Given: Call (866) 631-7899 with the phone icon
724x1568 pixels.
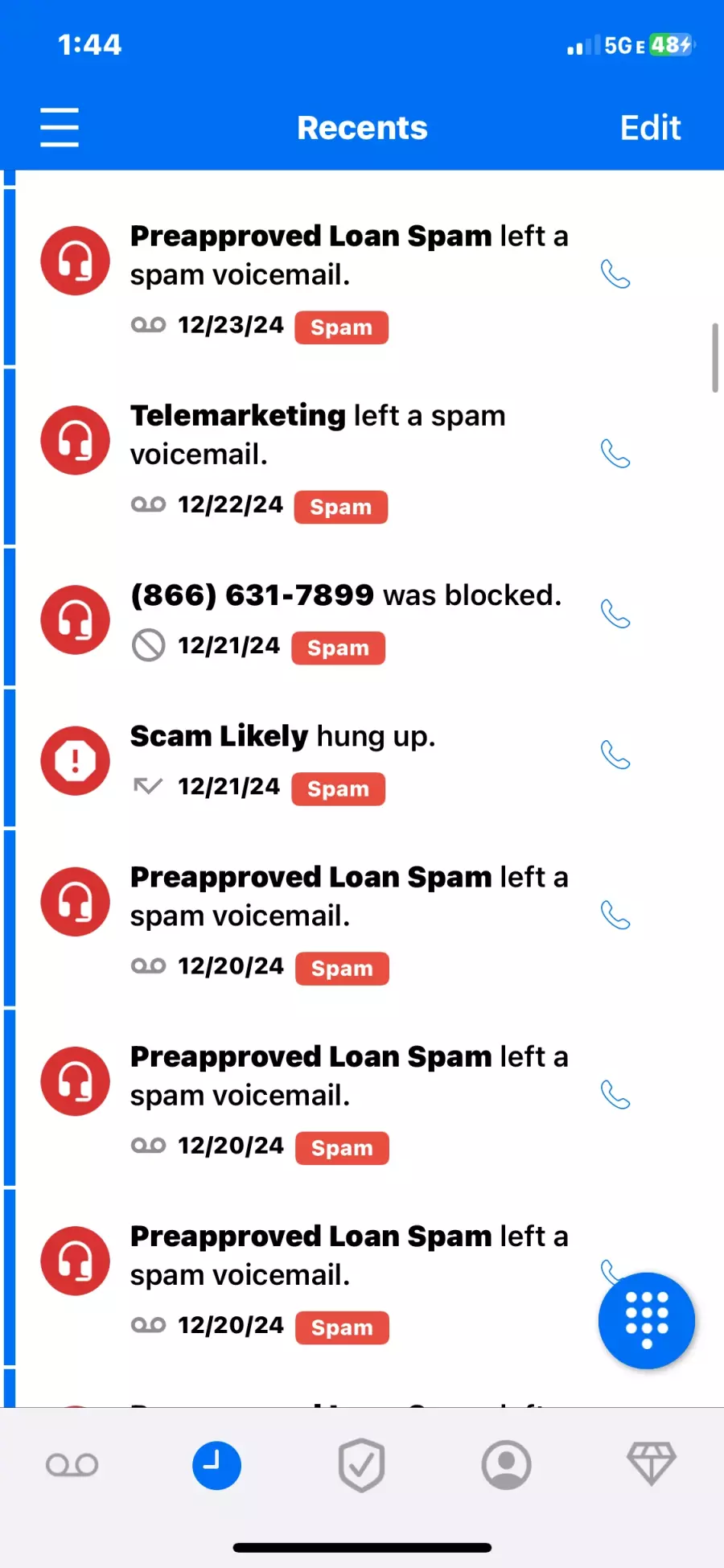Looking at the screenshot, I should pyautogui.click(x=615, y=615).
